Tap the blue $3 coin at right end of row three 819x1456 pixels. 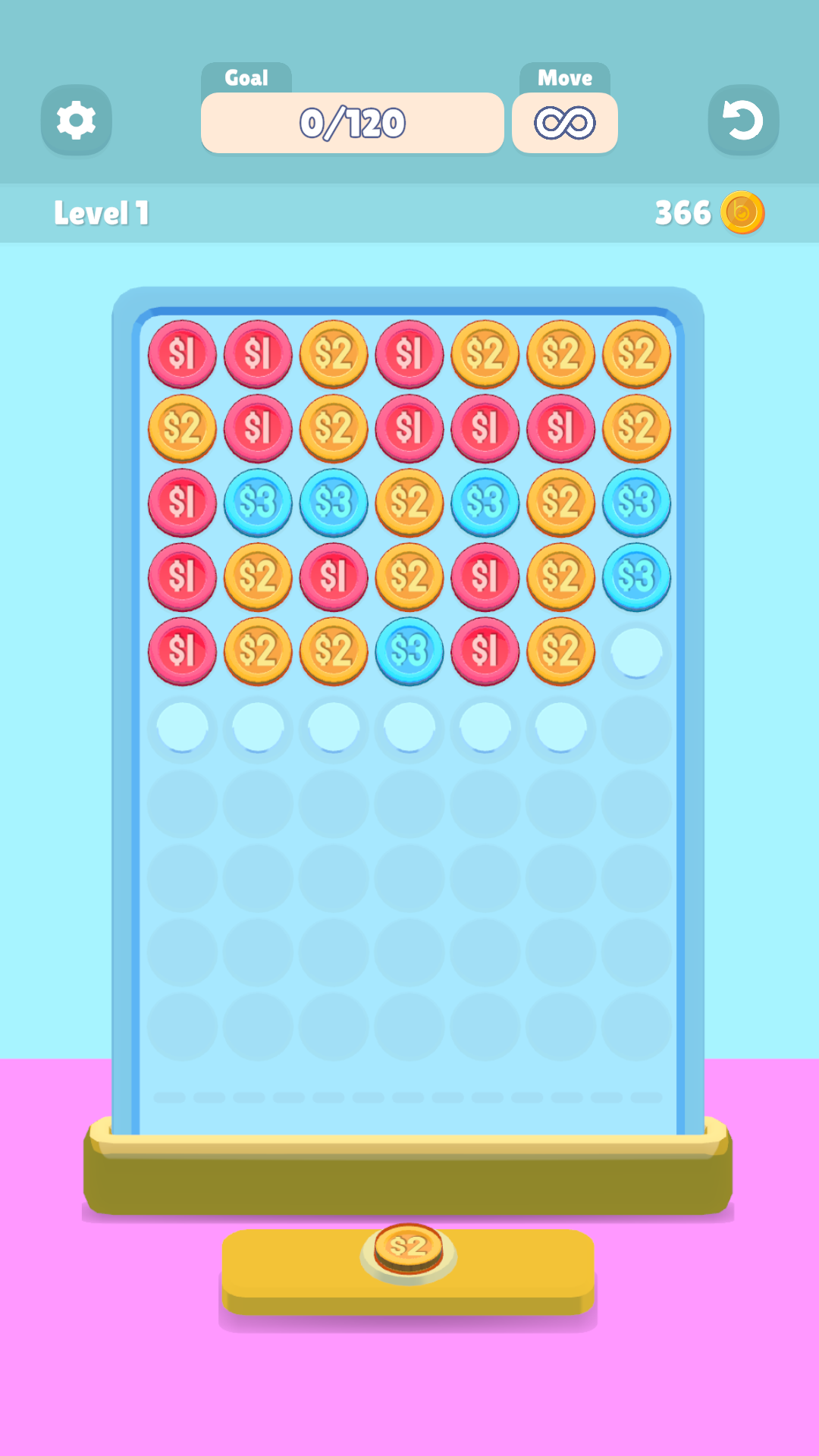coord(637,503)
